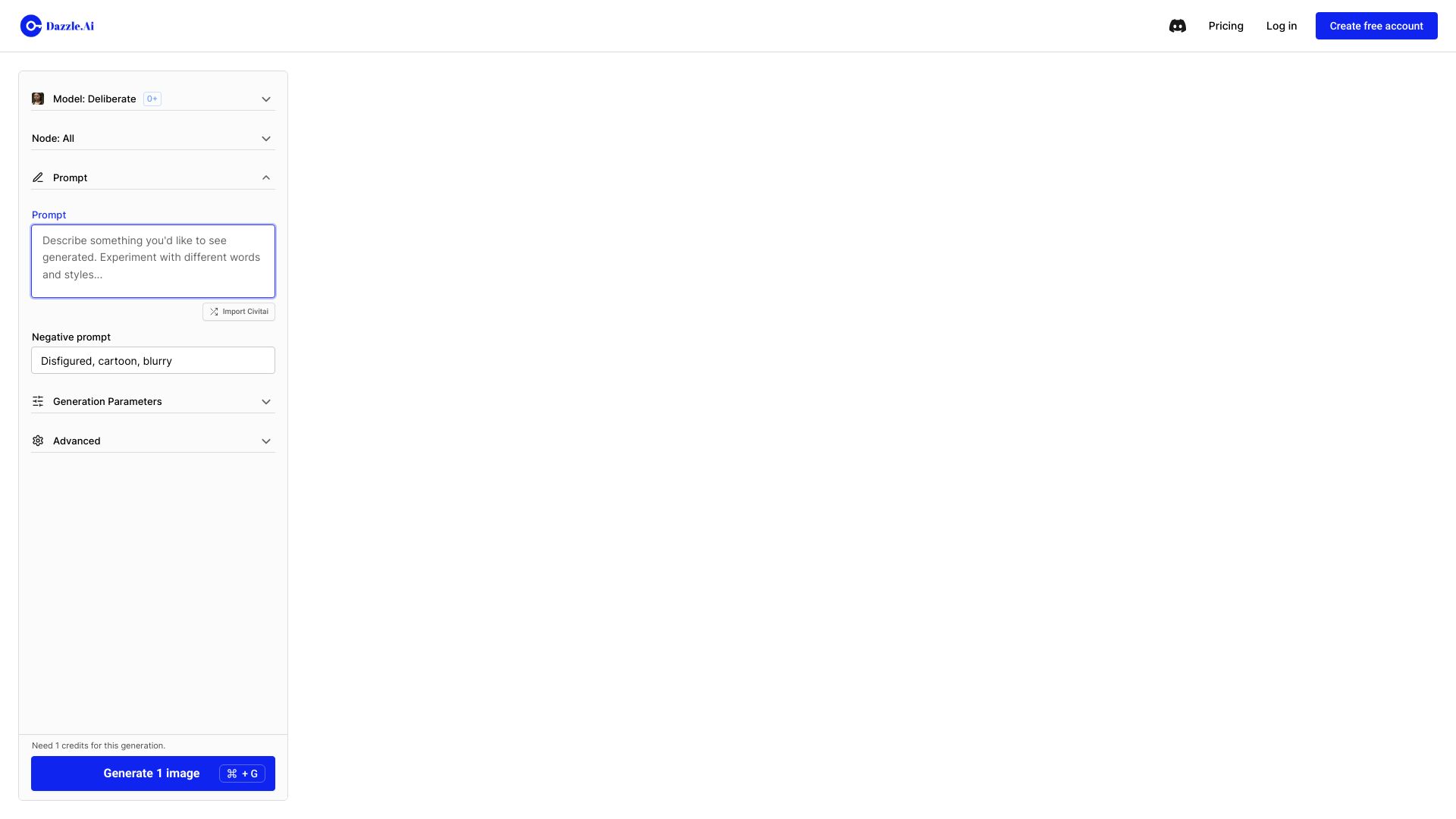The image size is (1456, 819).
Task: Tap Create free account button
Action: 1376,26
